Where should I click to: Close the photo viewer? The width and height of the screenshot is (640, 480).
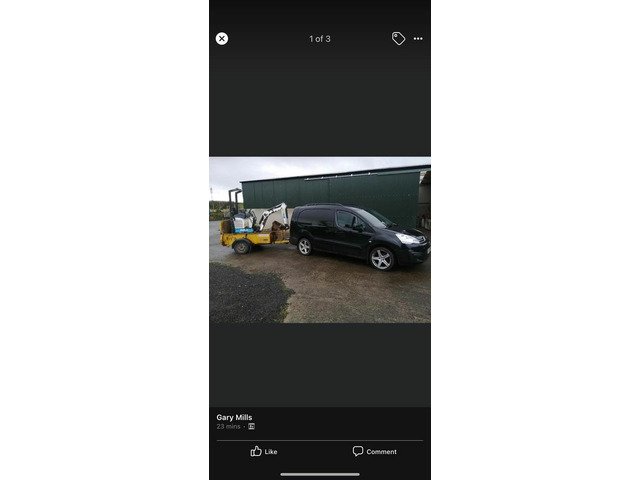pos(222,39)
